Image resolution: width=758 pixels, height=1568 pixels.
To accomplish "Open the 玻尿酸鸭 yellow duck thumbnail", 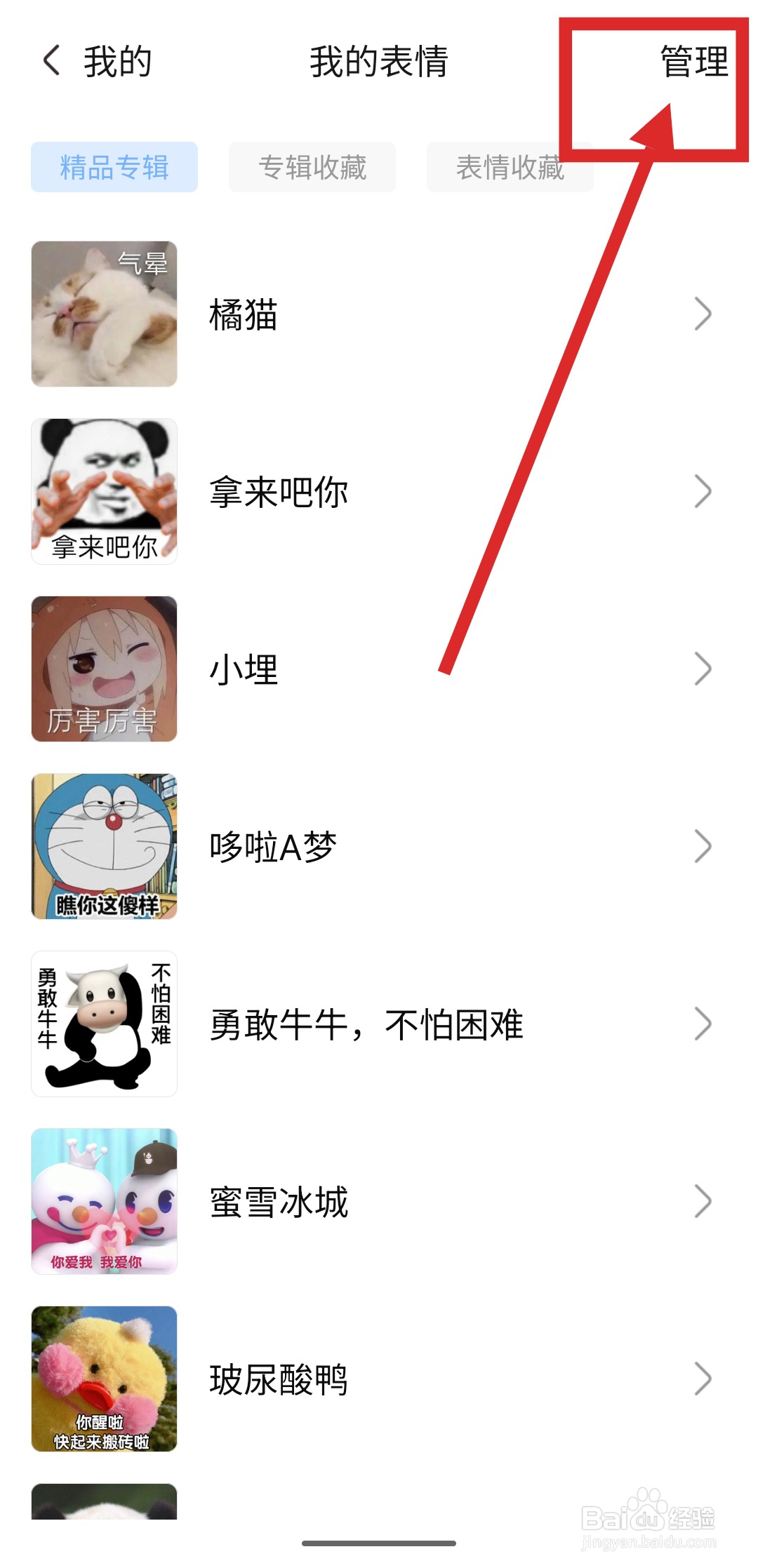I will point(104,1379).
